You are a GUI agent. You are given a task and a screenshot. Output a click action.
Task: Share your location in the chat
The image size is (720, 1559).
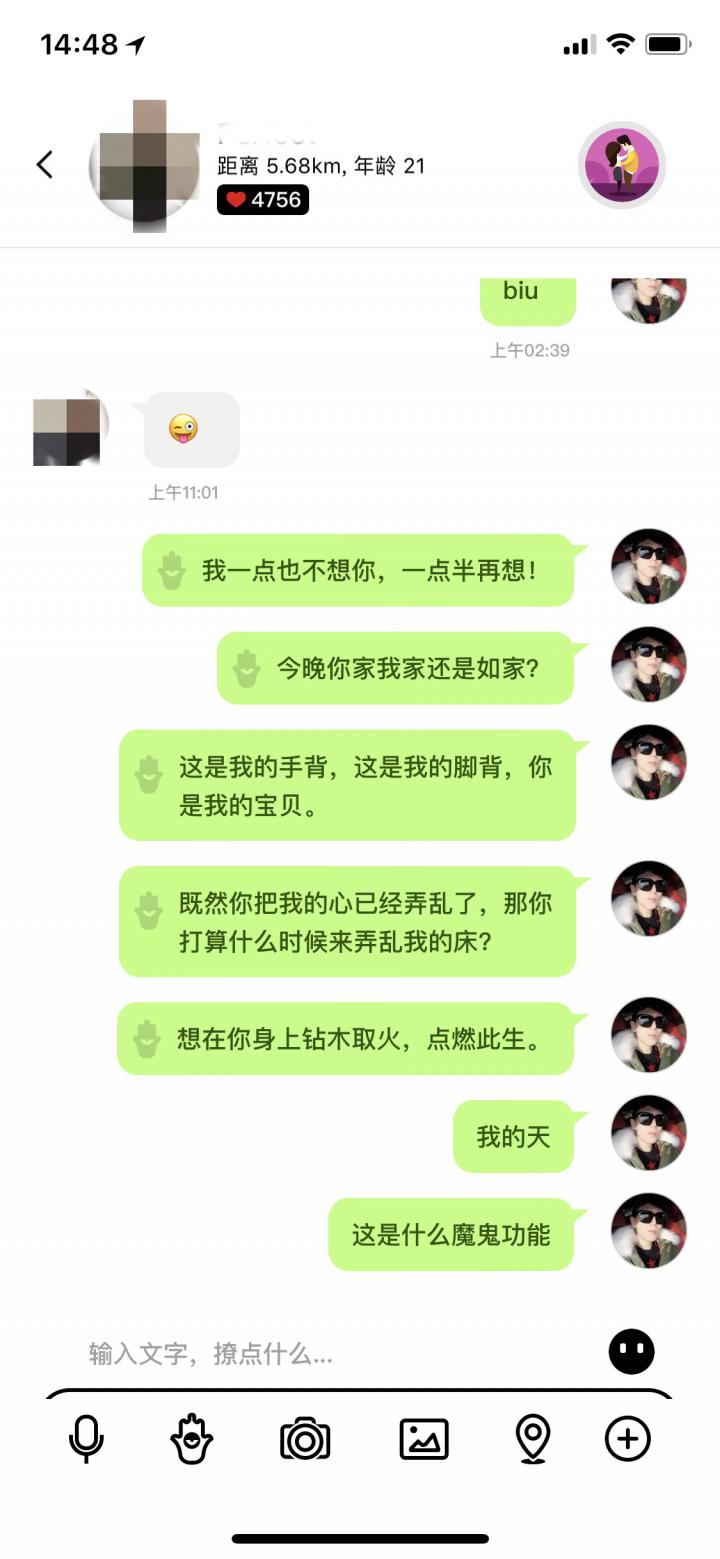(x=532, y=1439)
